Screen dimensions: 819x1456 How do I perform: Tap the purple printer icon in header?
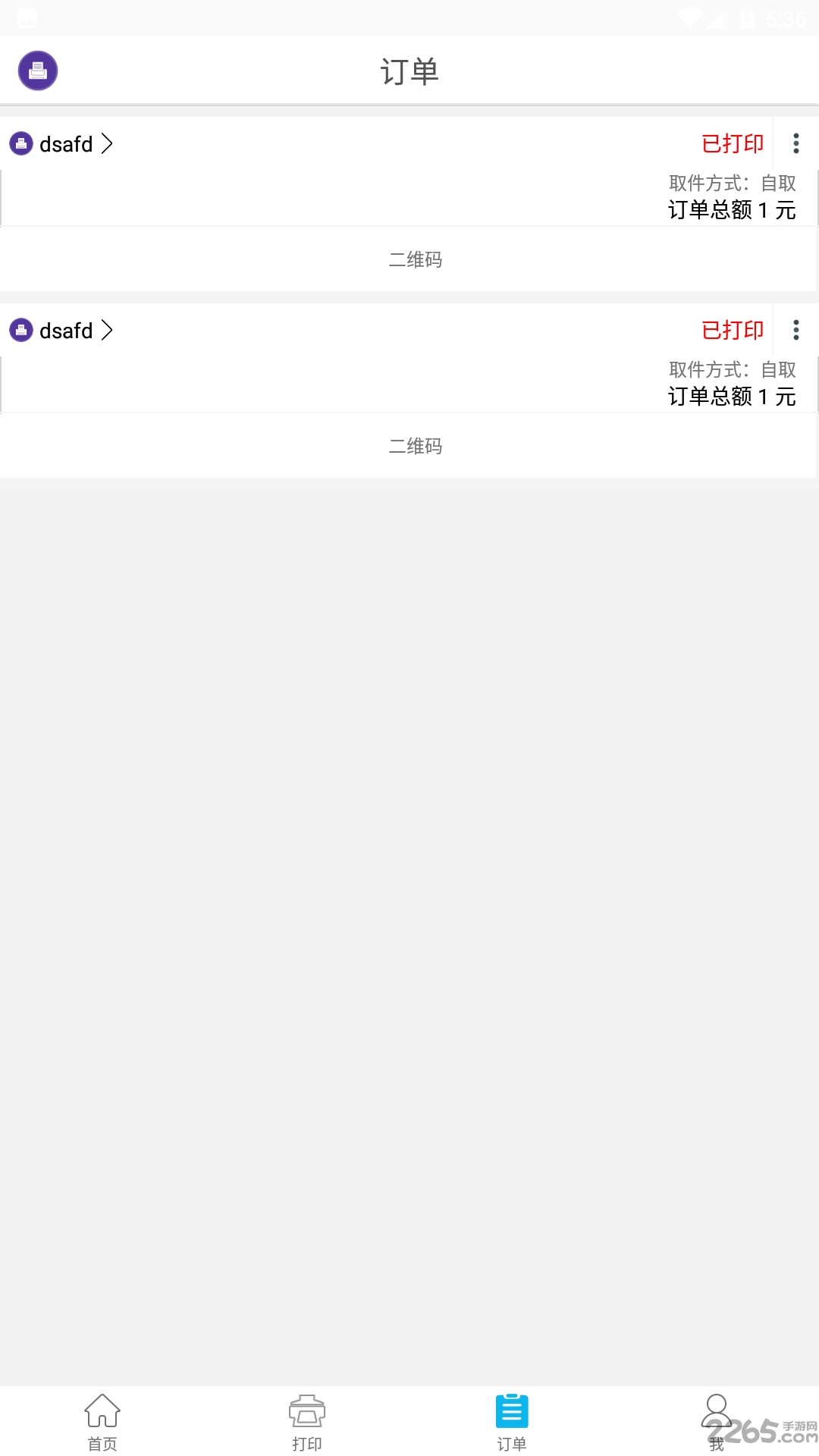38,71
